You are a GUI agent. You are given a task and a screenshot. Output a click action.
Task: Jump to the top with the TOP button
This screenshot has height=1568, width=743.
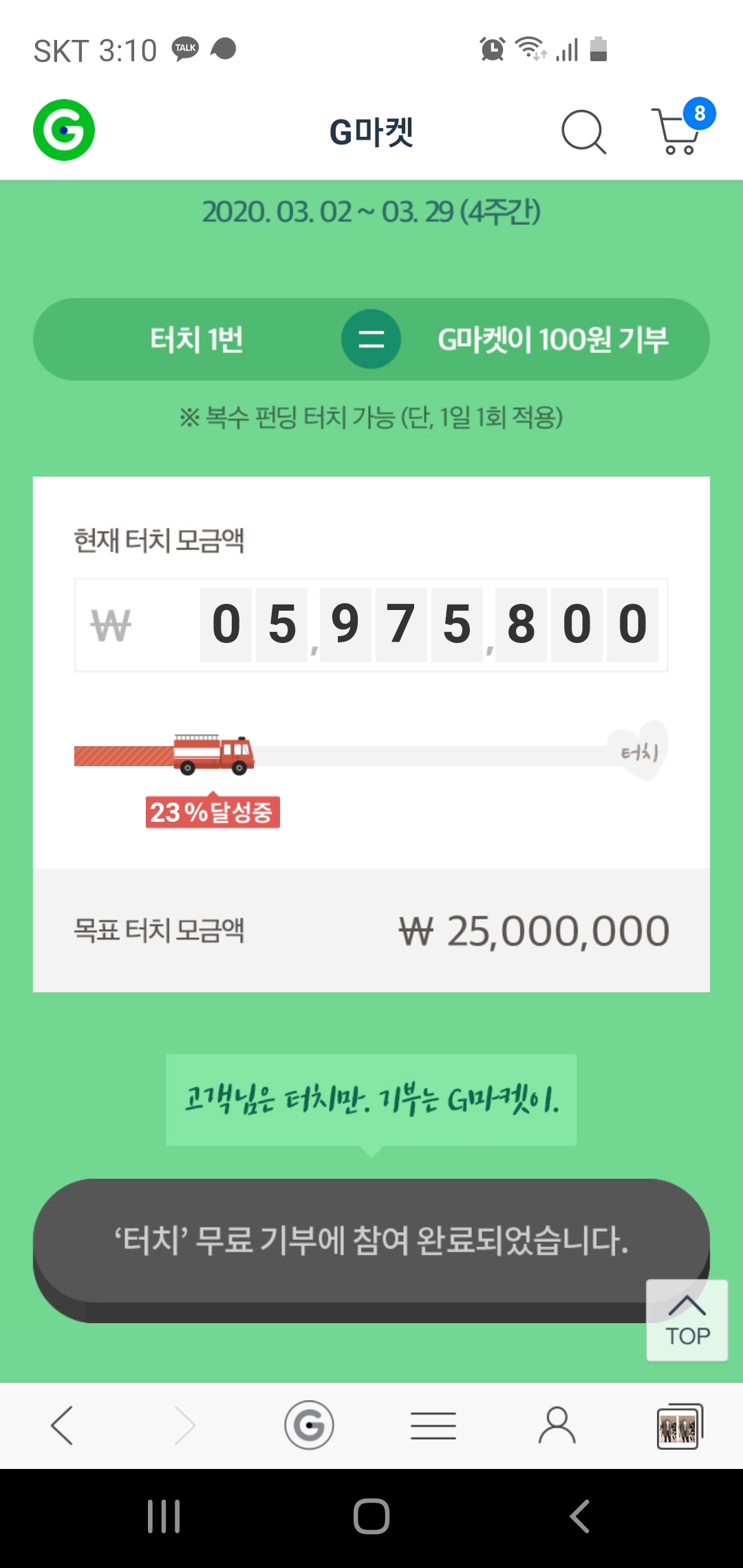687,1320
